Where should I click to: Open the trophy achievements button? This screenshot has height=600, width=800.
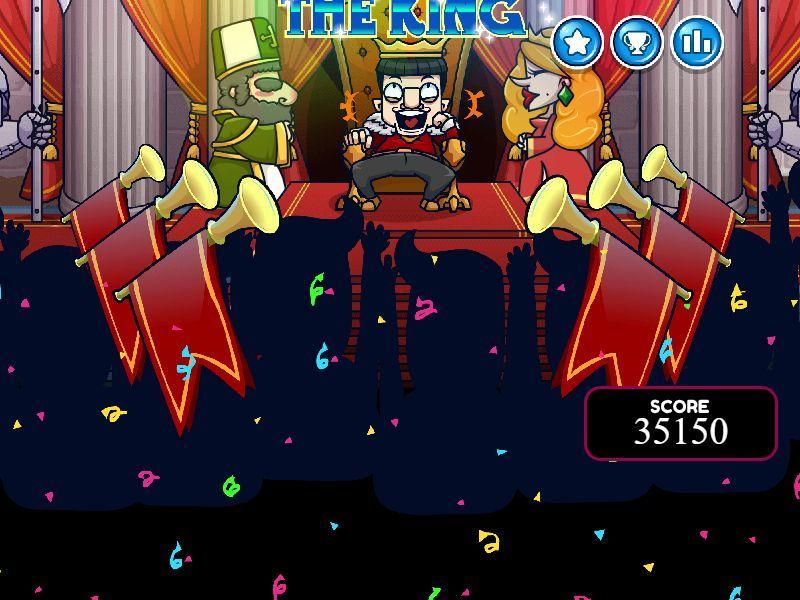pyautogui.click(x=637, y=42)
